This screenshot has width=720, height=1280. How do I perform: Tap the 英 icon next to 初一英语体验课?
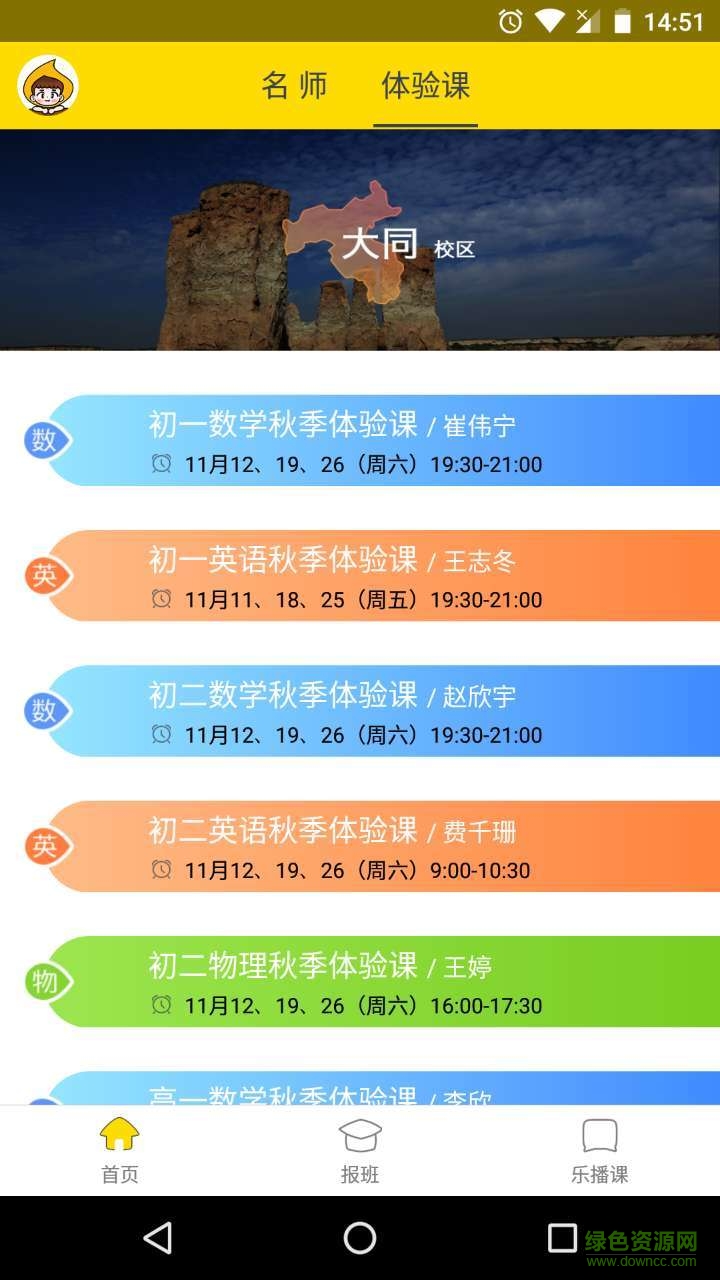point(44,575)
